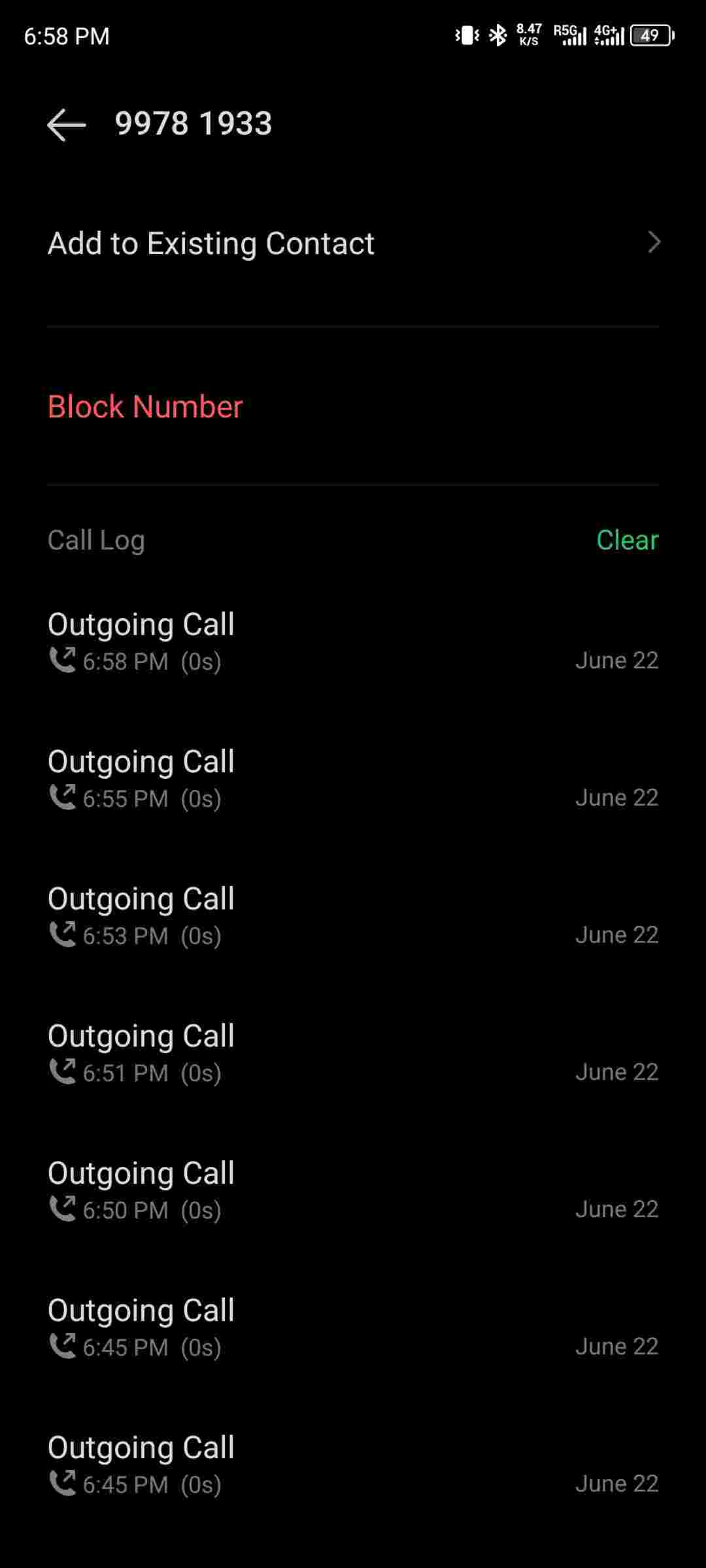Select the 6:51 PM outgoing call
Viewport: 706px width, 1568px height.
(353, 1053)
